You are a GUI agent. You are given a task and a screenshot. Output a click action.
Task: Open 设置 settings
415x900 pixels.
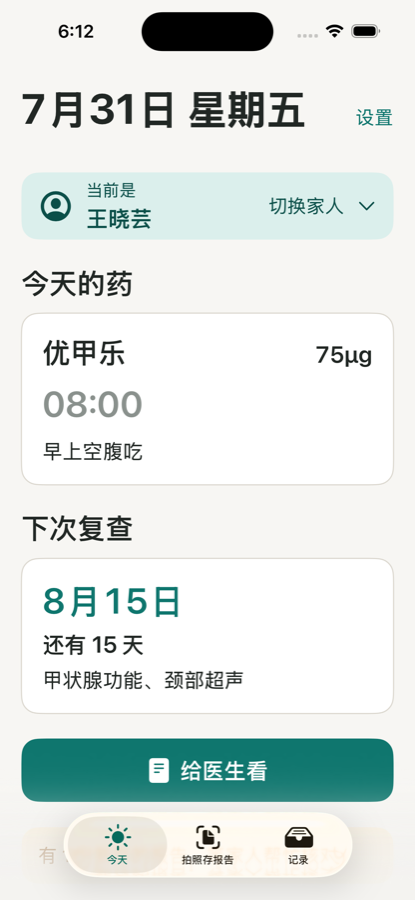point(374,118)
